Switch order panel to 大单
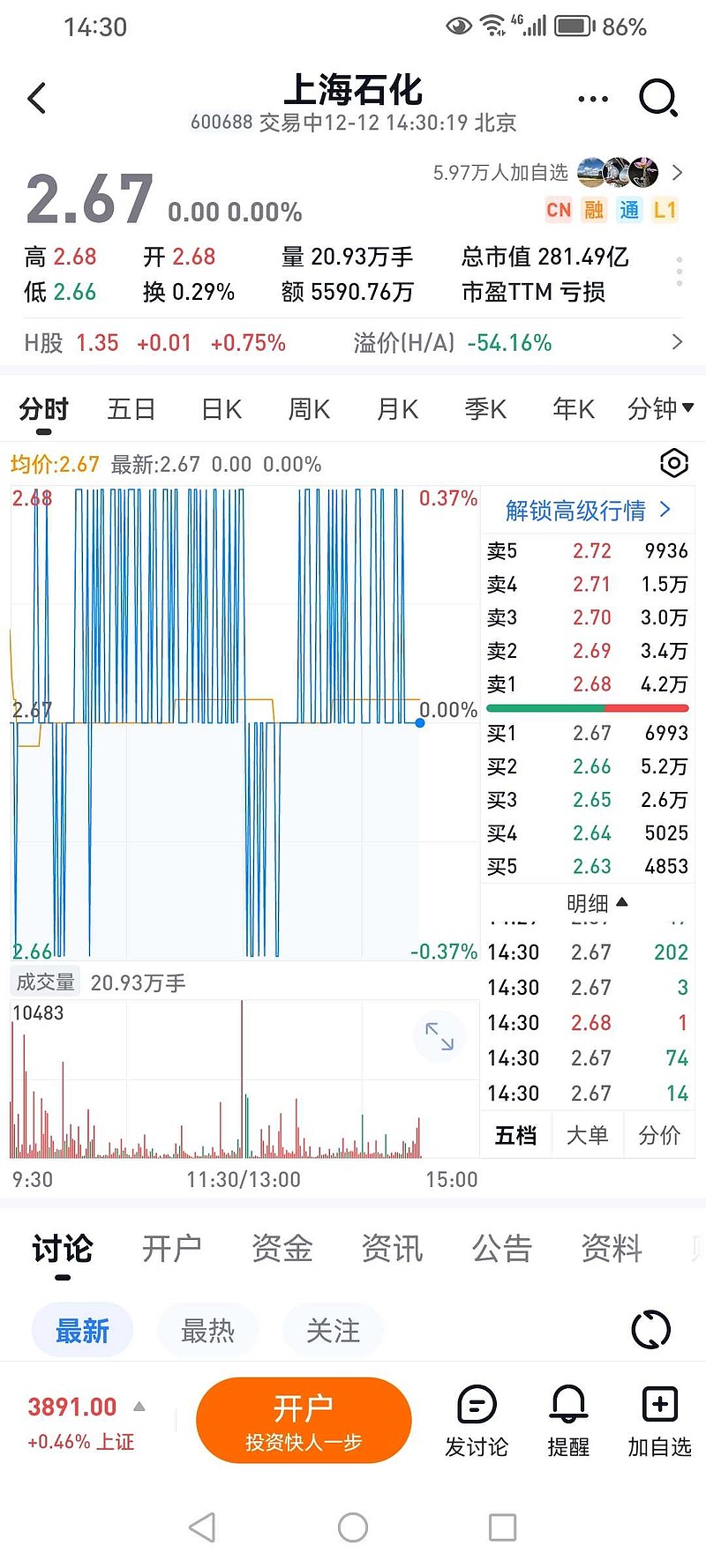Viewport: 706px width, 1568px height. [x=587, y=1135]
